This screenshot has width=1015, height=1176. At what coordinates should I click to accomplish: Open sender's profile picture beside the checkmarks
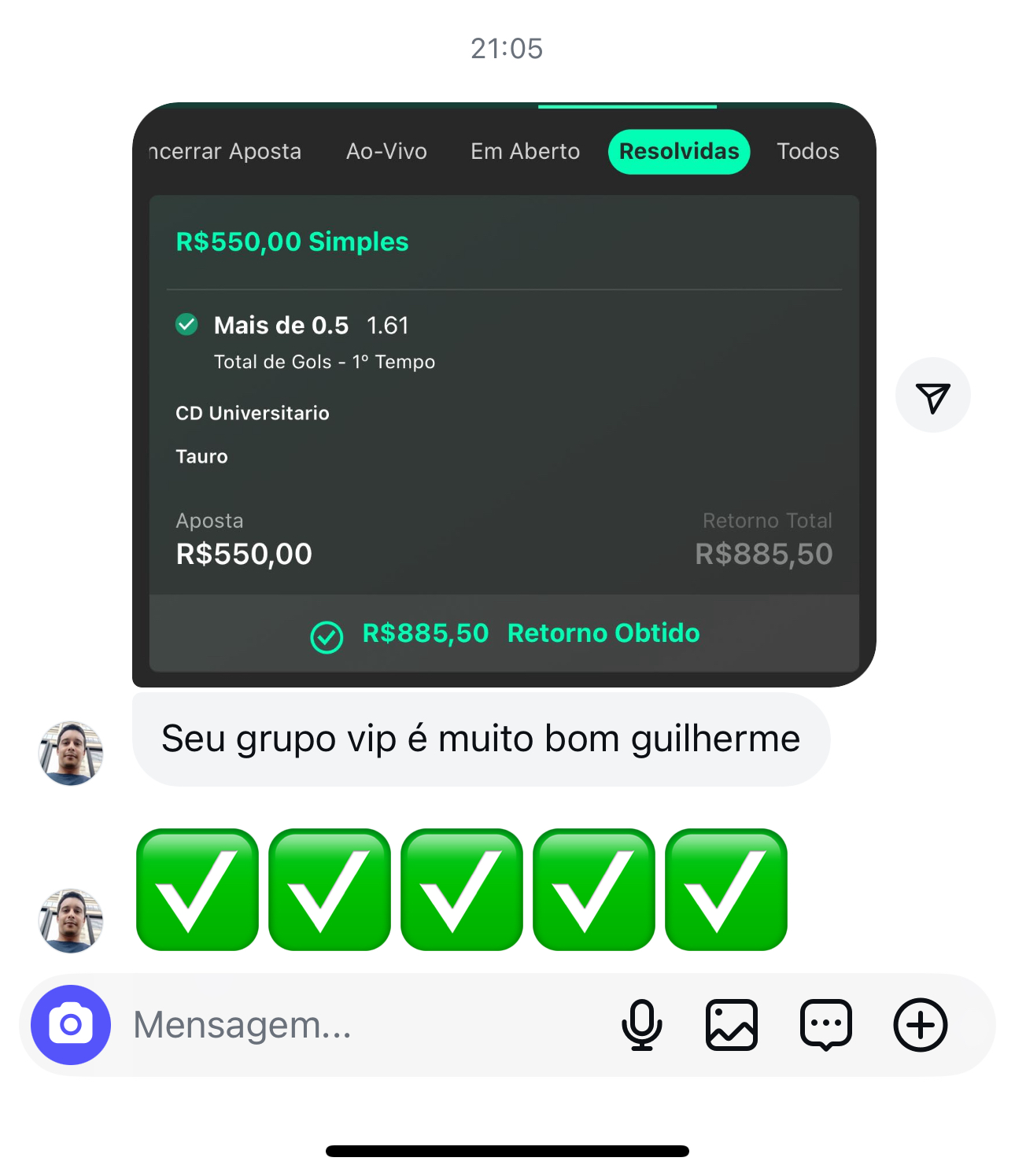click(72, 920)
